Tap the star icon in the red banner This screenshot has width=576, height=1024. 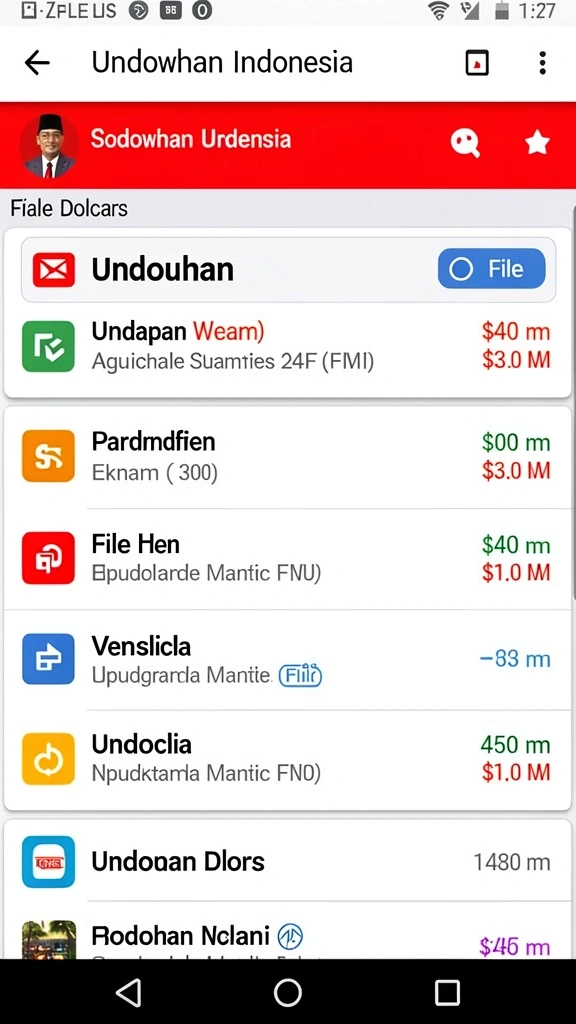[537, 142]
